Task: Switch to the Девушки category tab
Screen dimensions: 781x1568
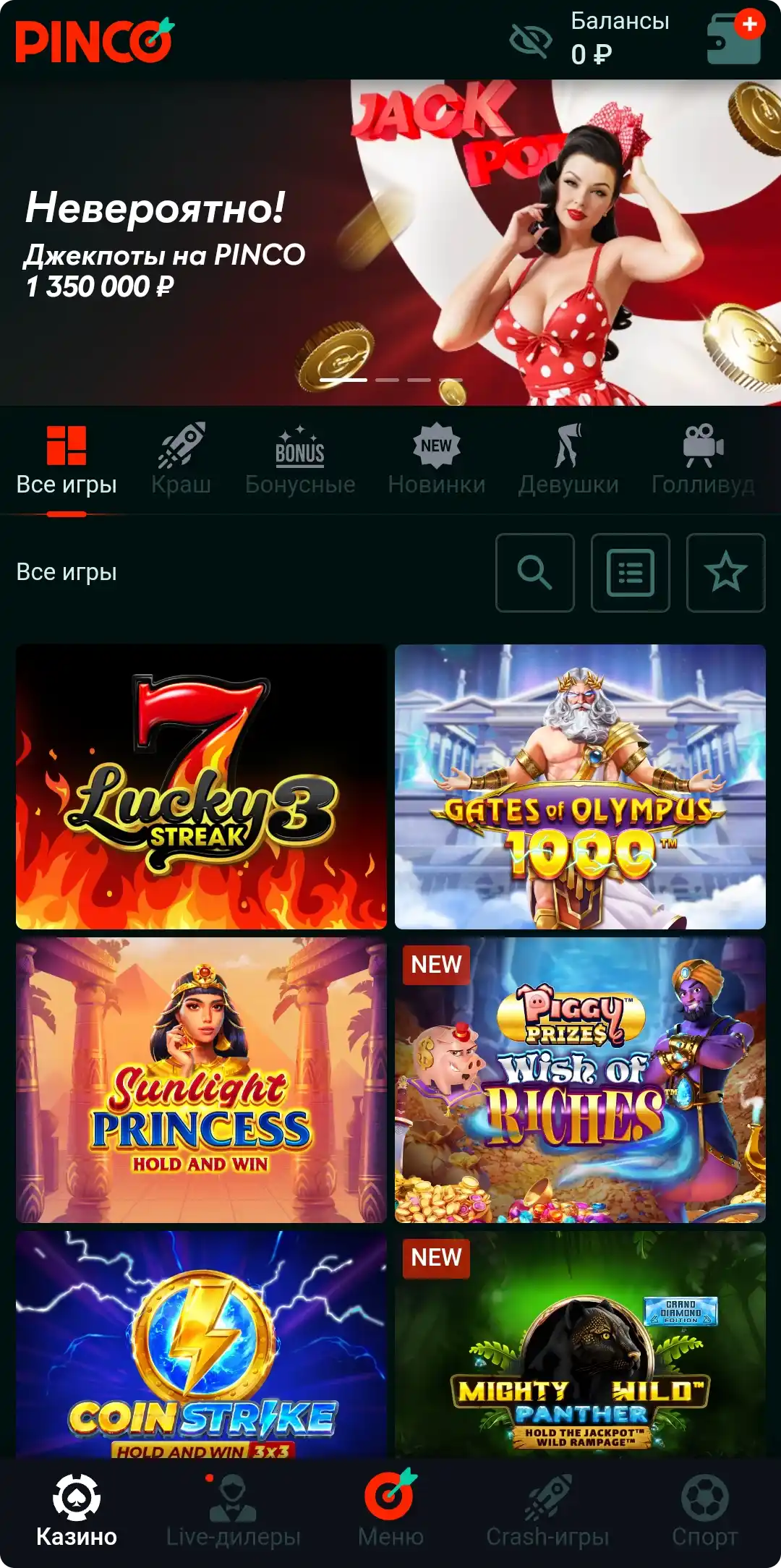Action: [x=568, y=459]
